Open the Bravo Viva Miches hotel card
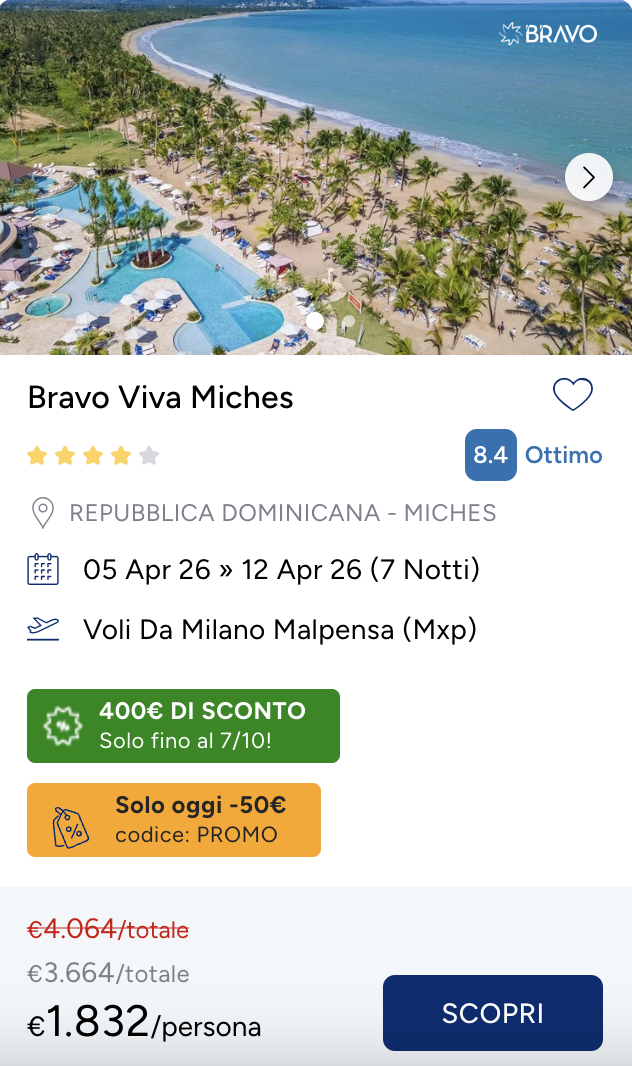Image resolution: width=632 pixels, height=1066 pixels. 161,398
